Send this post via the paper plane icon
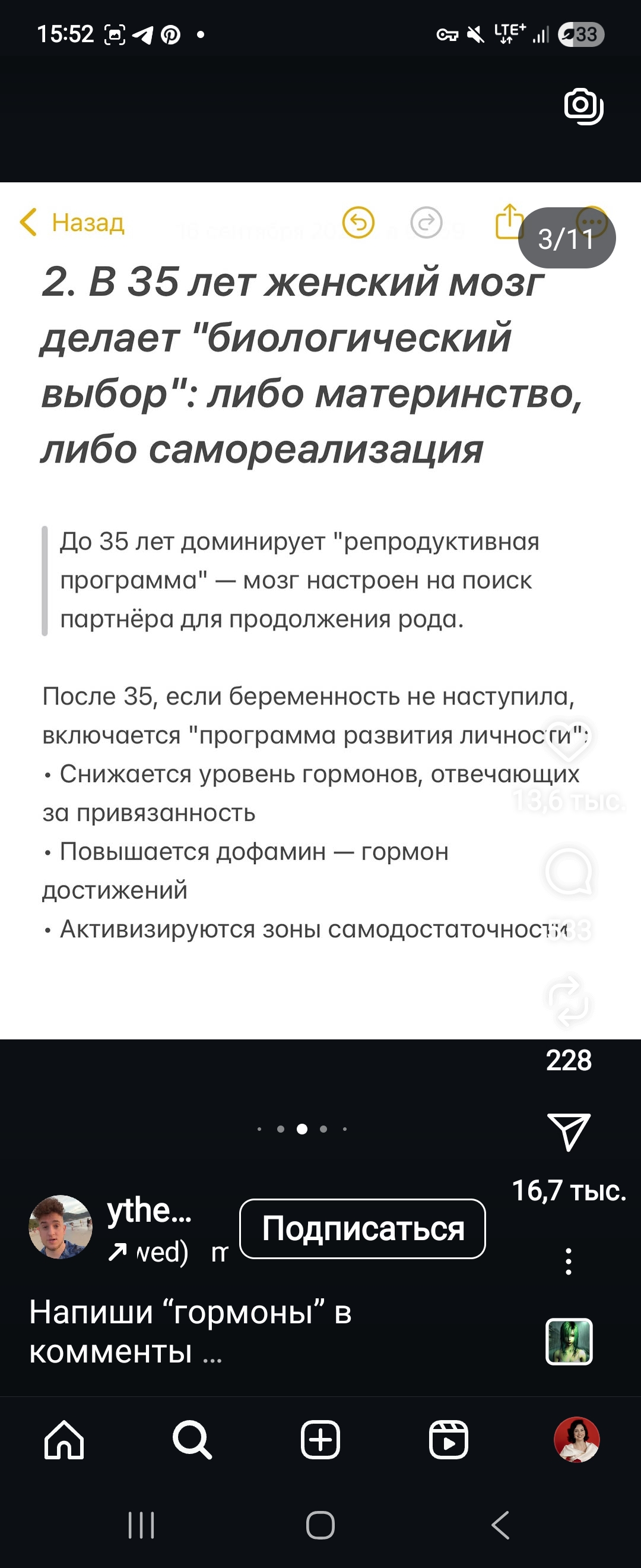641x1568 pixels. pyautogui.click(x=569, y=1131)
